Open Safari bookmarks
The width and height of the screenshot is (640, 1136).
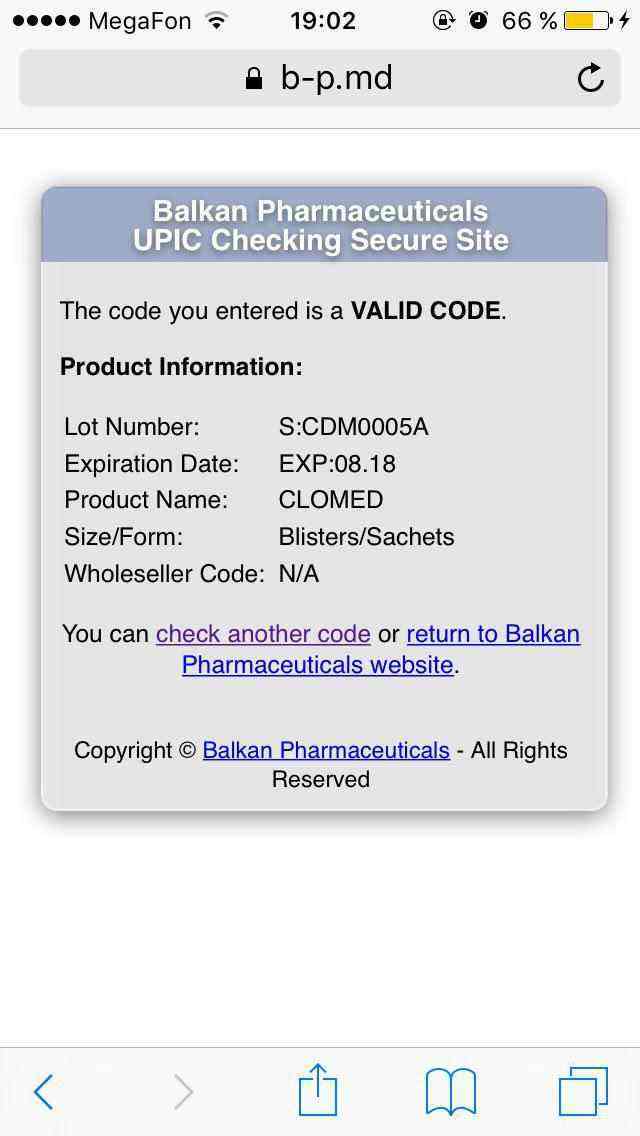[x=451, y=1091]
